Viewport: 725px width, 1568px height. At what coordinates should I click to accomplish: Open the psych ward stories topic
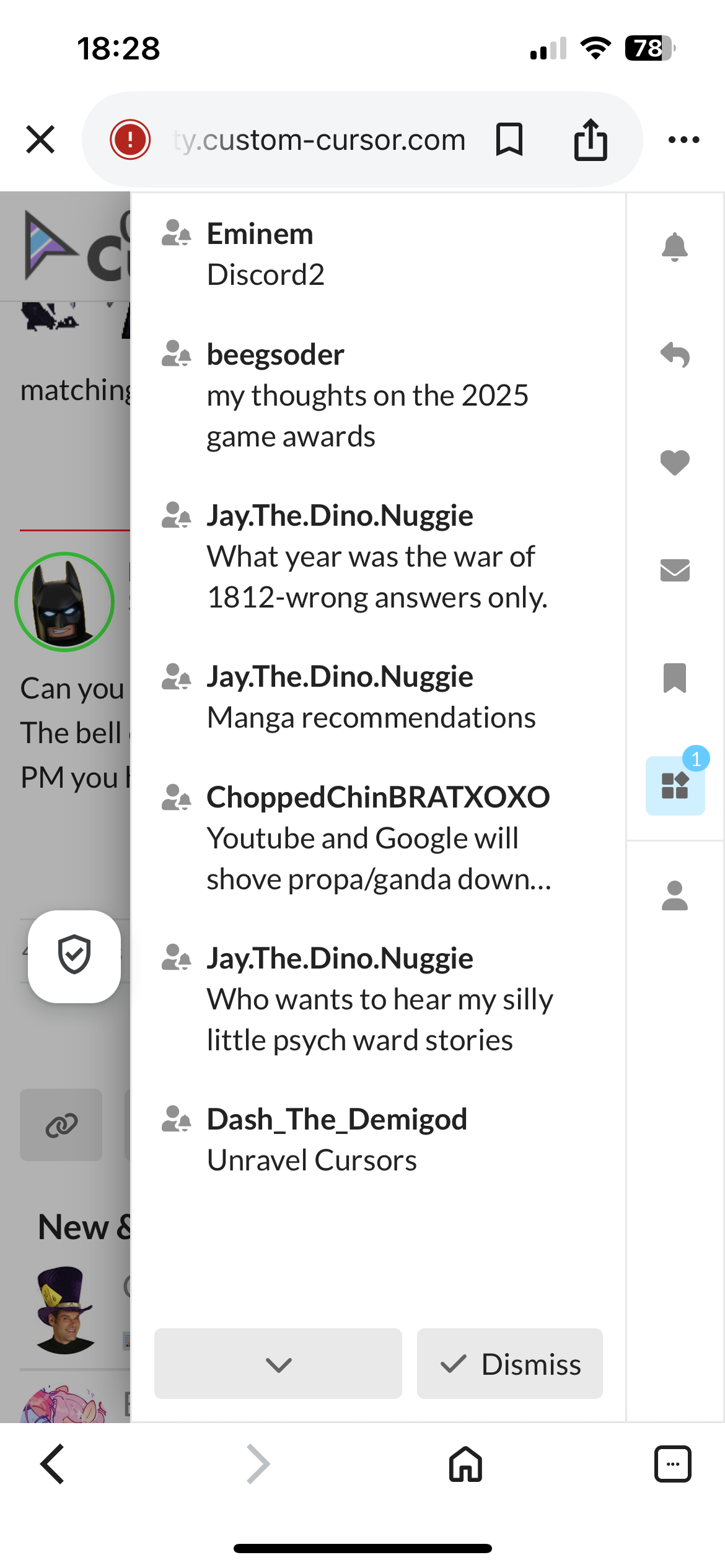point(379,999)
